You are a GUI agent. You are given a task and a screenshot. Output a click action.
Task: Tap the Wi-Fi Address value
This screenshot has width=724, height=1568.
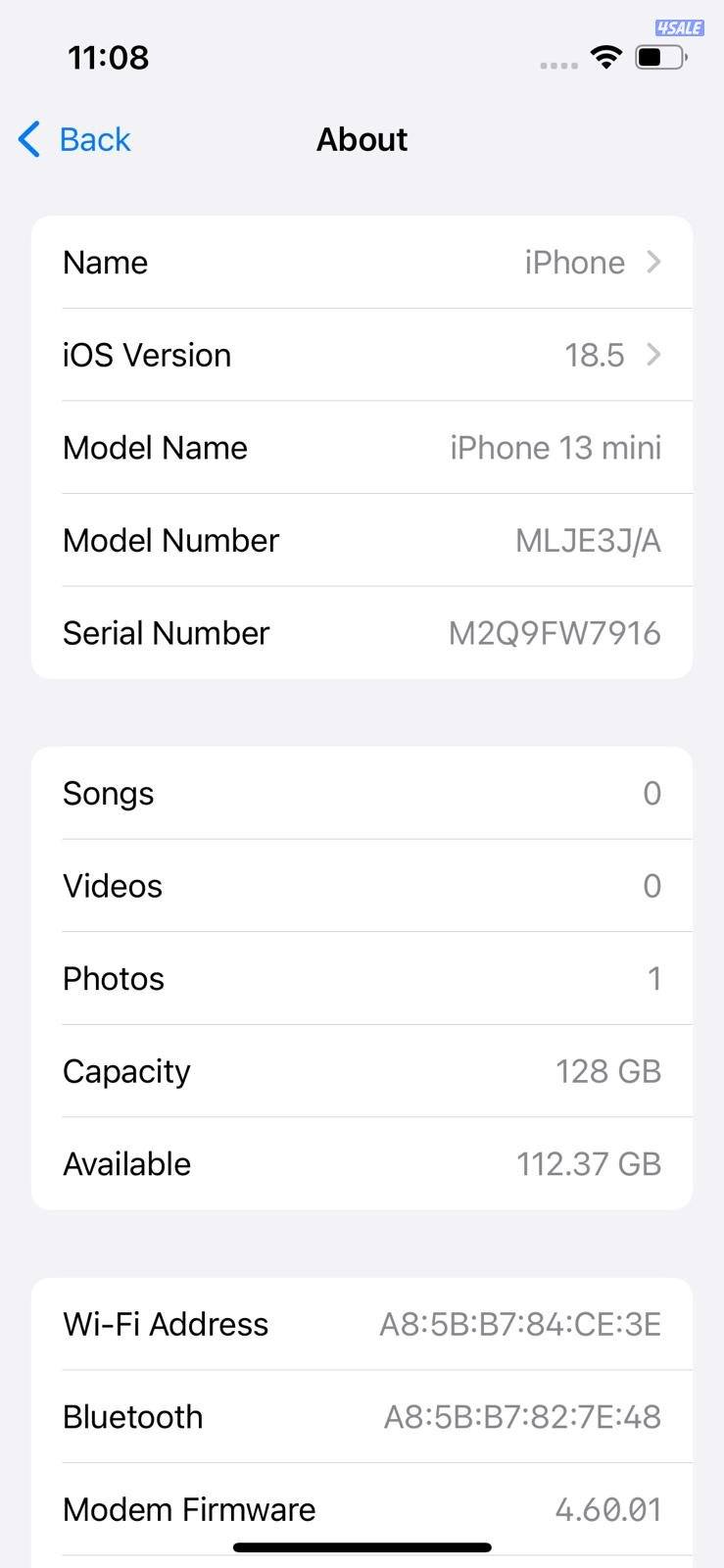point(519,1324)
